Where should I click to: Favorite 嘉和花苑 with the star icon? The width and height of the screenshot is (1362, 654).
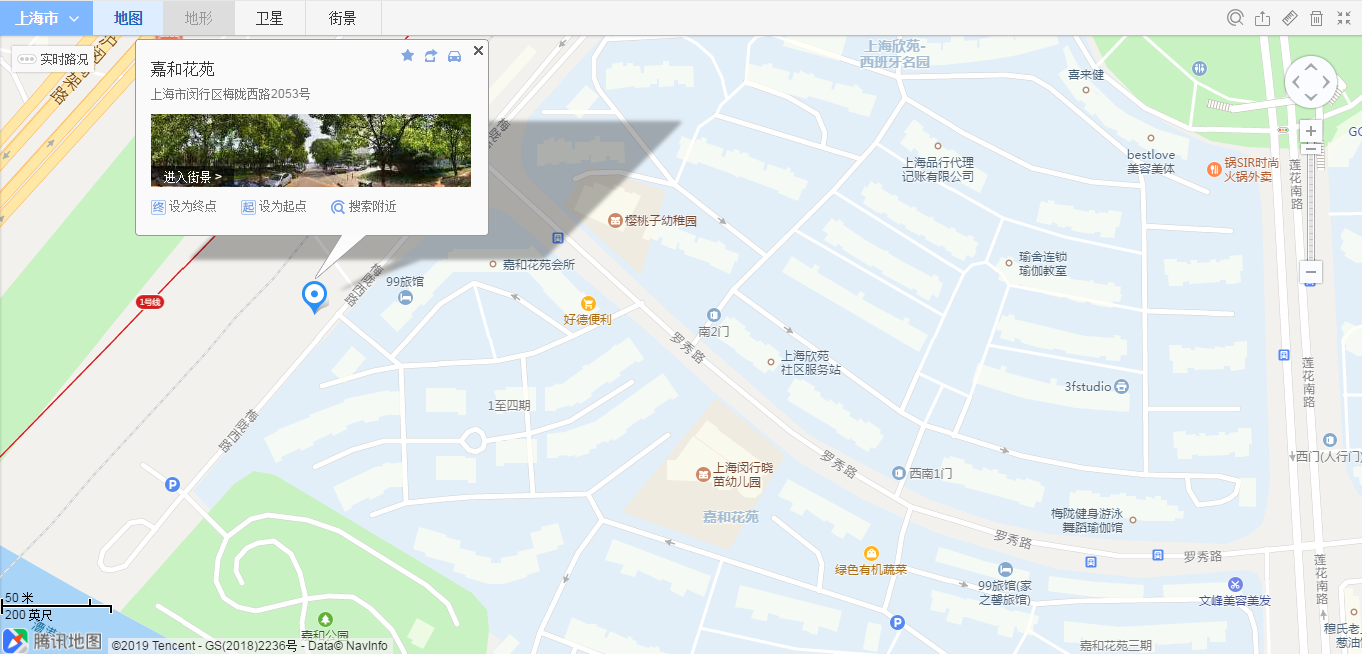point(407,56)
